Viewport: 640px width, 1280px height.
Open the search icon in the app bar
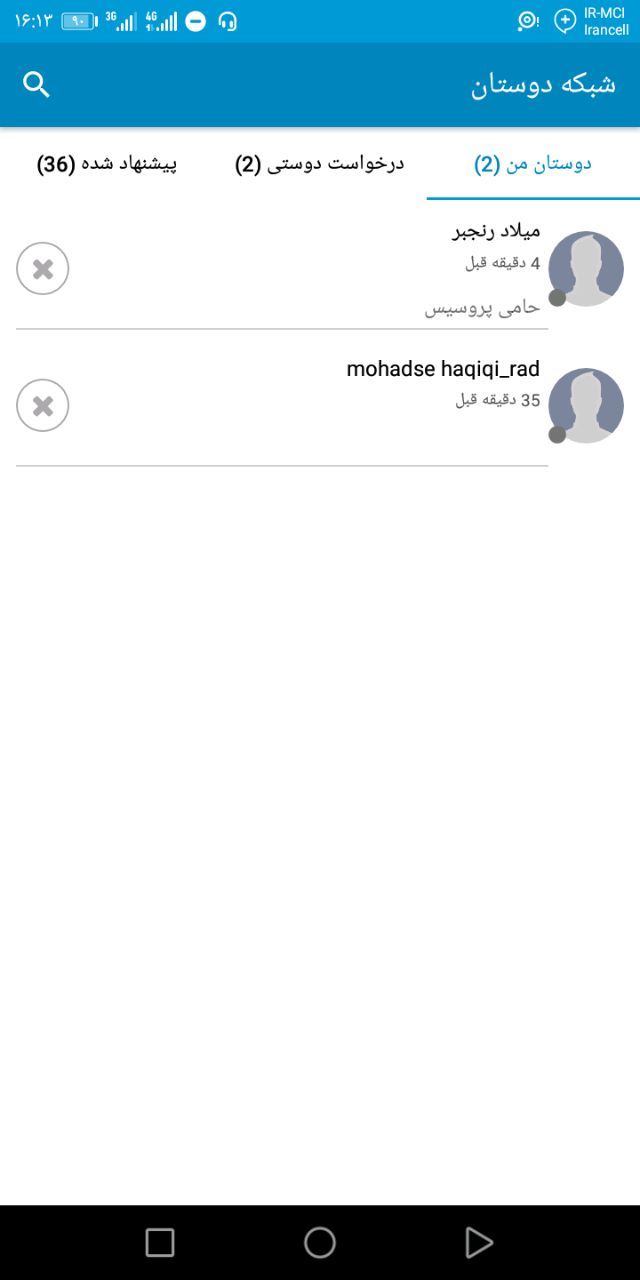coord(36,85)
